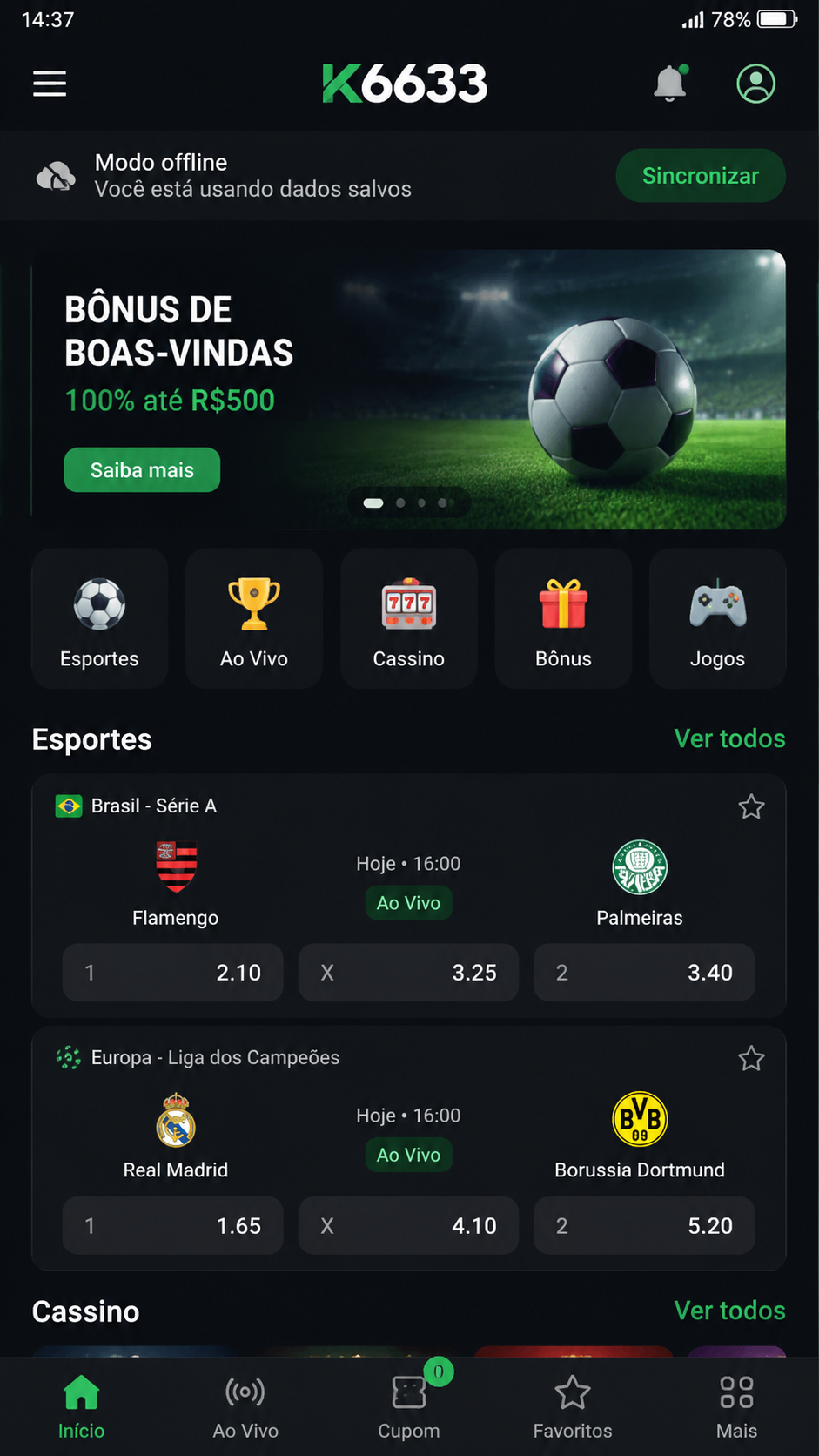The width and height of the screenshot is (819, 1456).
Task: Select Real Madrid win odds 1.65
Action: (x=172, y=1225)
